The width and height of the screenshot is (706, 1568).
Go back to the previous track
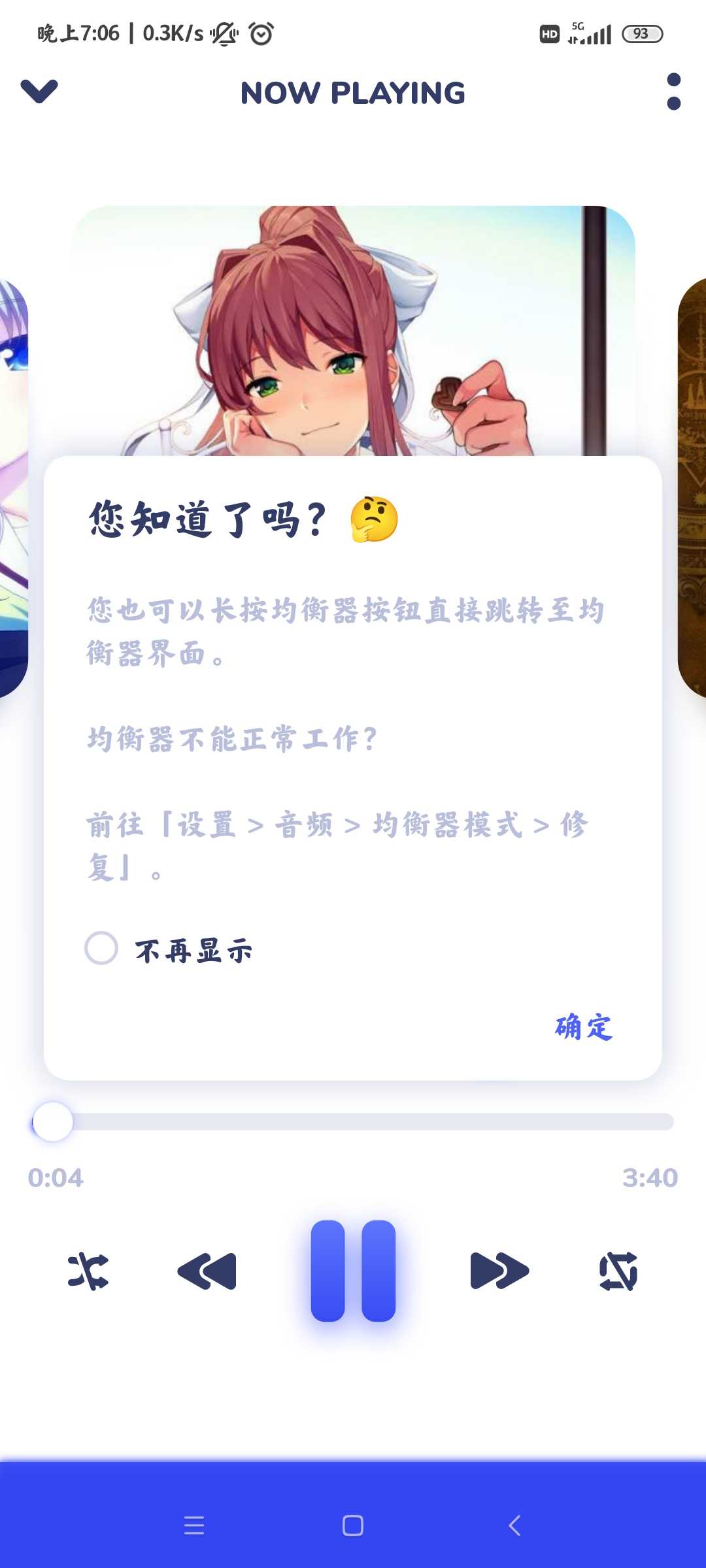pos(207,1271)
